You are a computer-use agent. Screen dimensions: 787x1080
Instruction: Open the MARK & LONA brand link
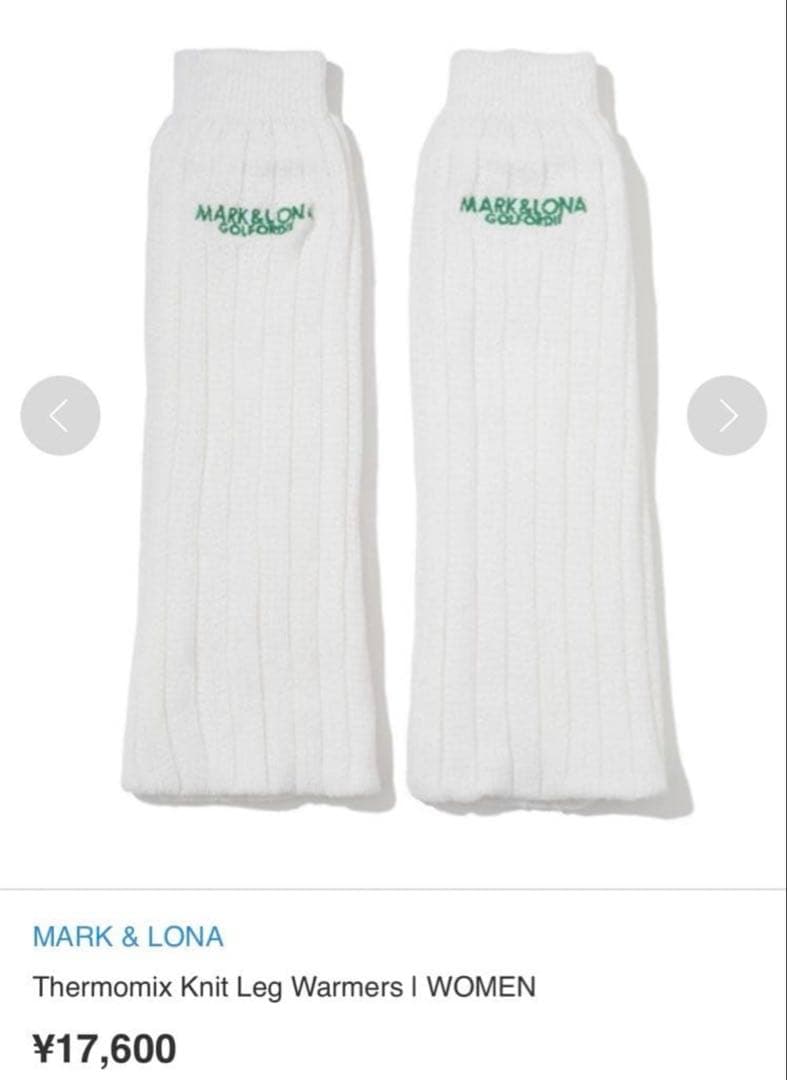[x=128, y=937]
